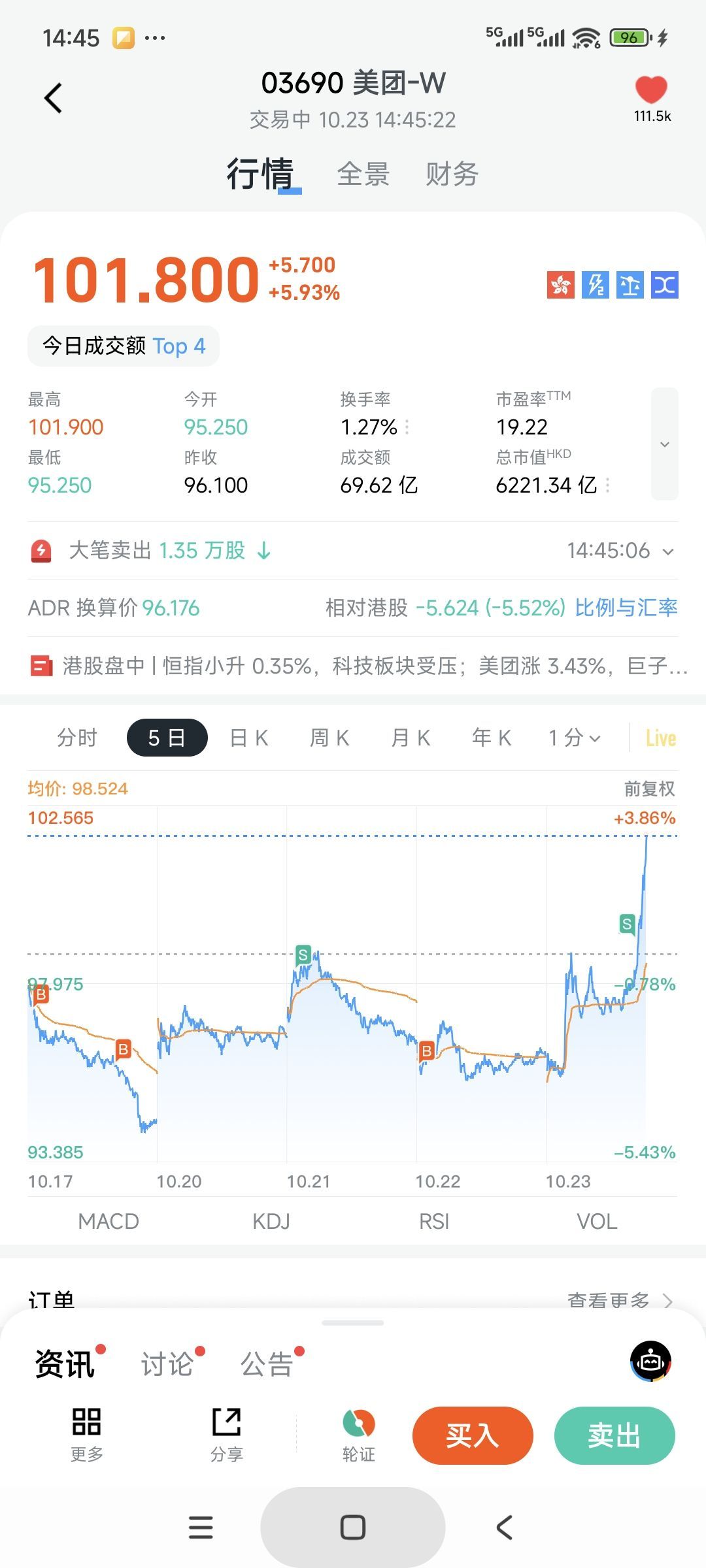Image resolution: width=706 pixels, height=1568 pixels.
Task: Go to the system home screen
Action: pos(353,1527)
